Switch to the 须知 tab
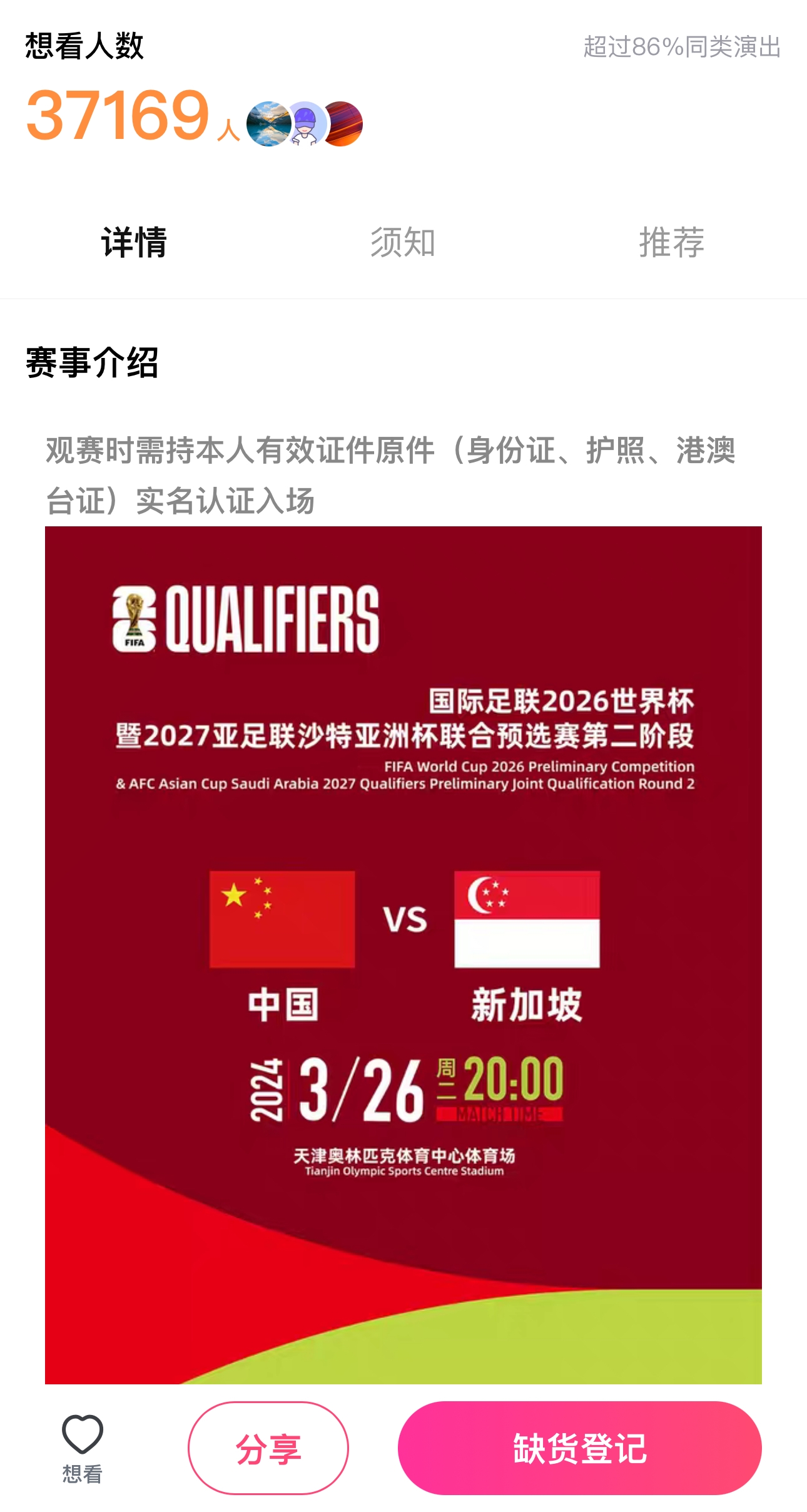 click(x=402, y=243)
